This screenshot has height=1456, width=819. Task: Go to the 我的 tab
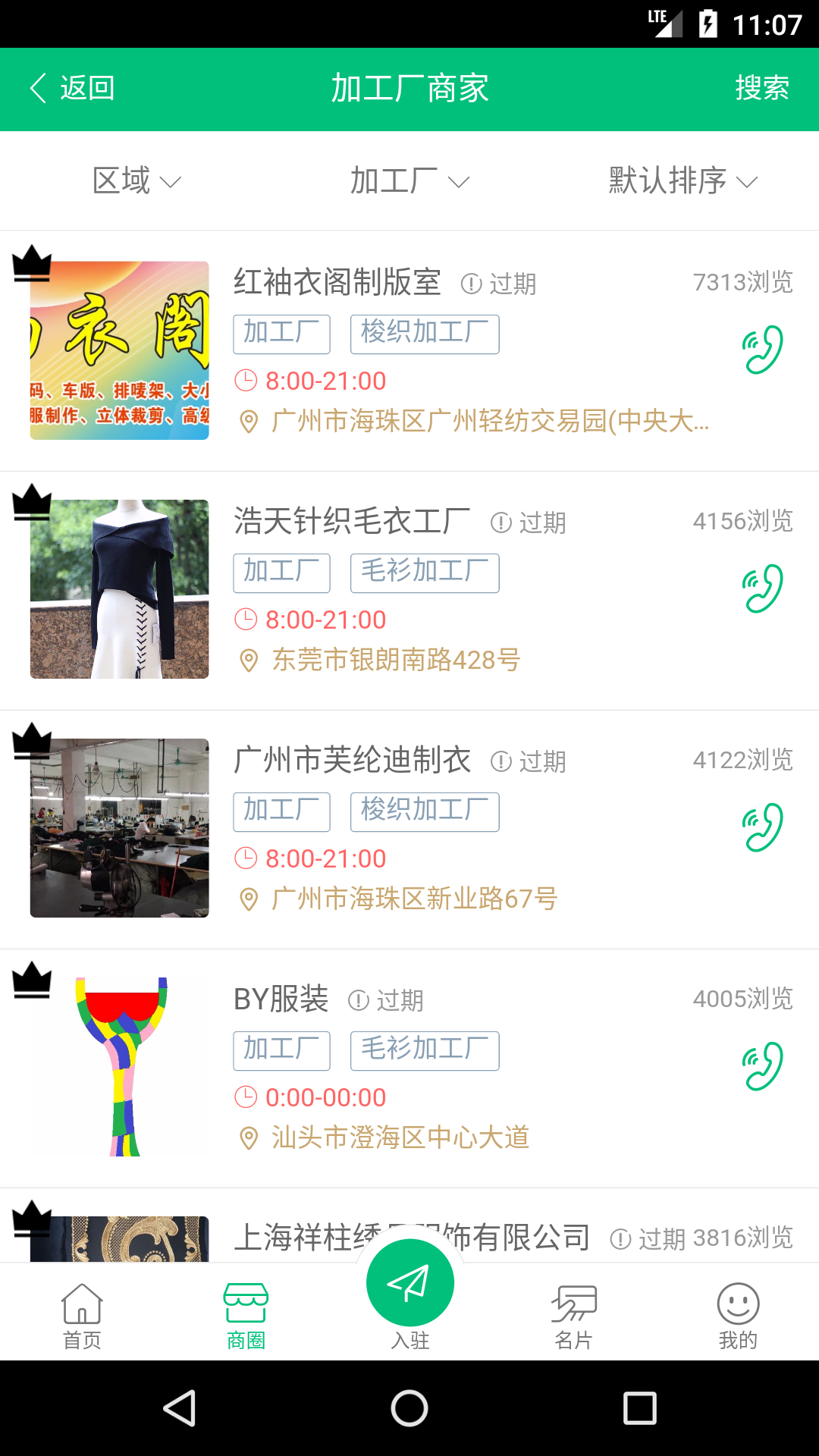[x=737, y=1316]
